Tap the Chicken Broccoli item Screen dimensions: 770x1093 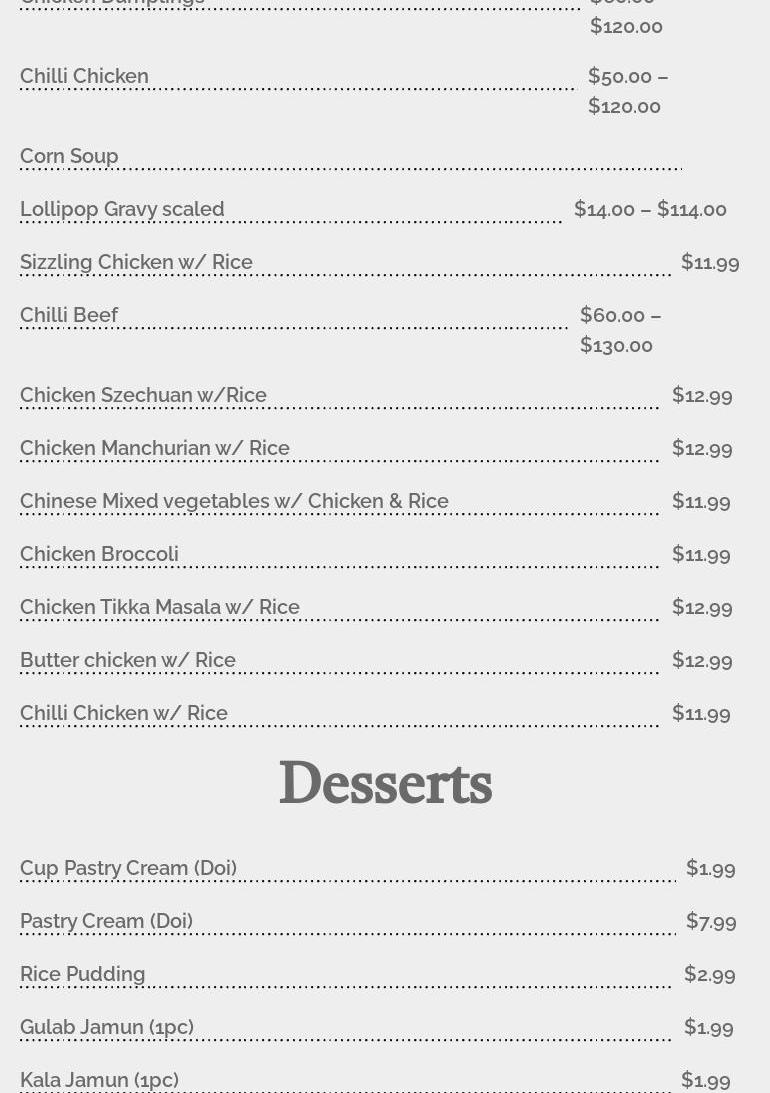coord(99,554)
